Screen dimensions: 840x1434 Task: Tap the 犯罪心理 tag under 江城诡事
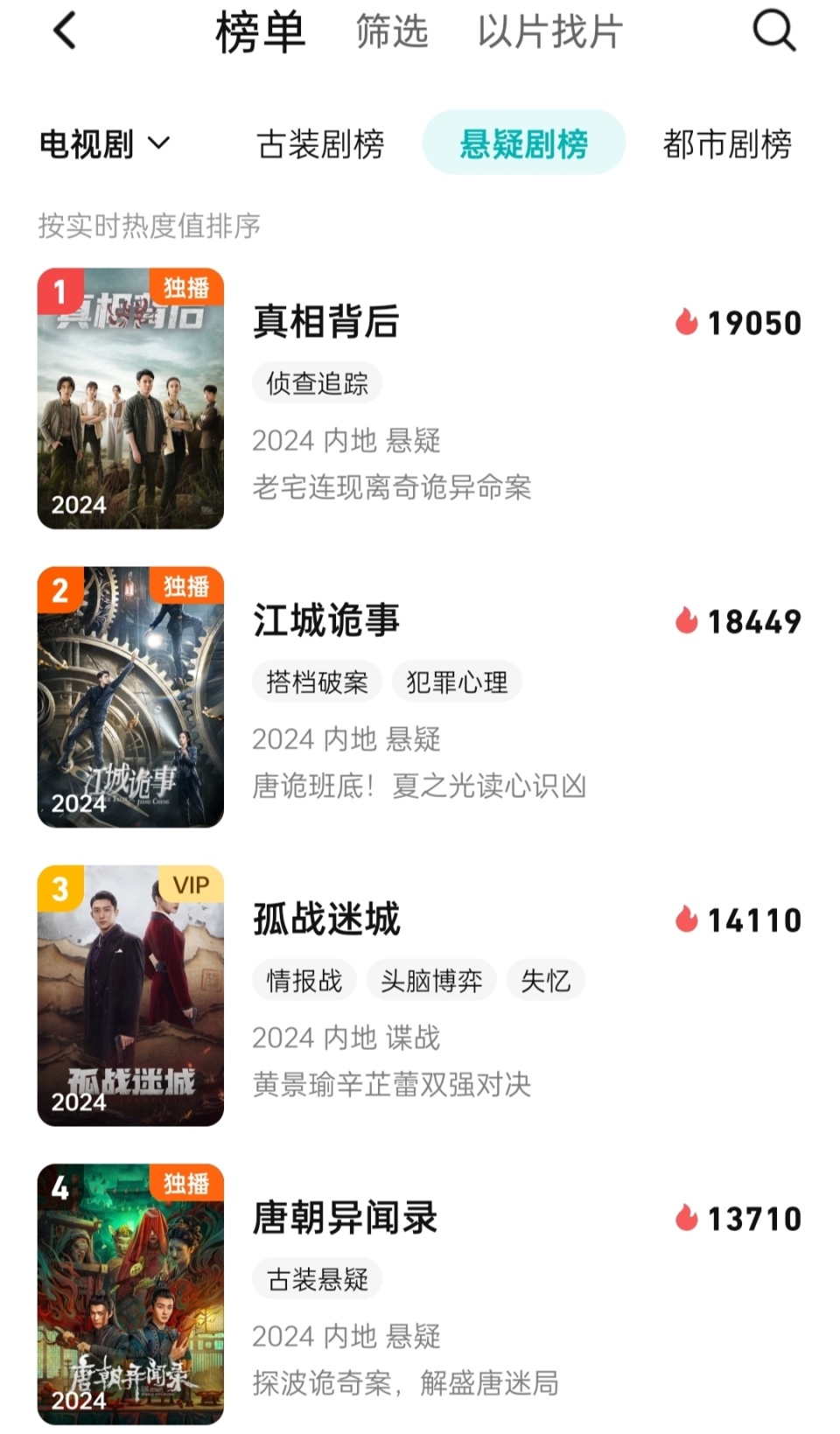pyautogui.click(x=458, y=681)
